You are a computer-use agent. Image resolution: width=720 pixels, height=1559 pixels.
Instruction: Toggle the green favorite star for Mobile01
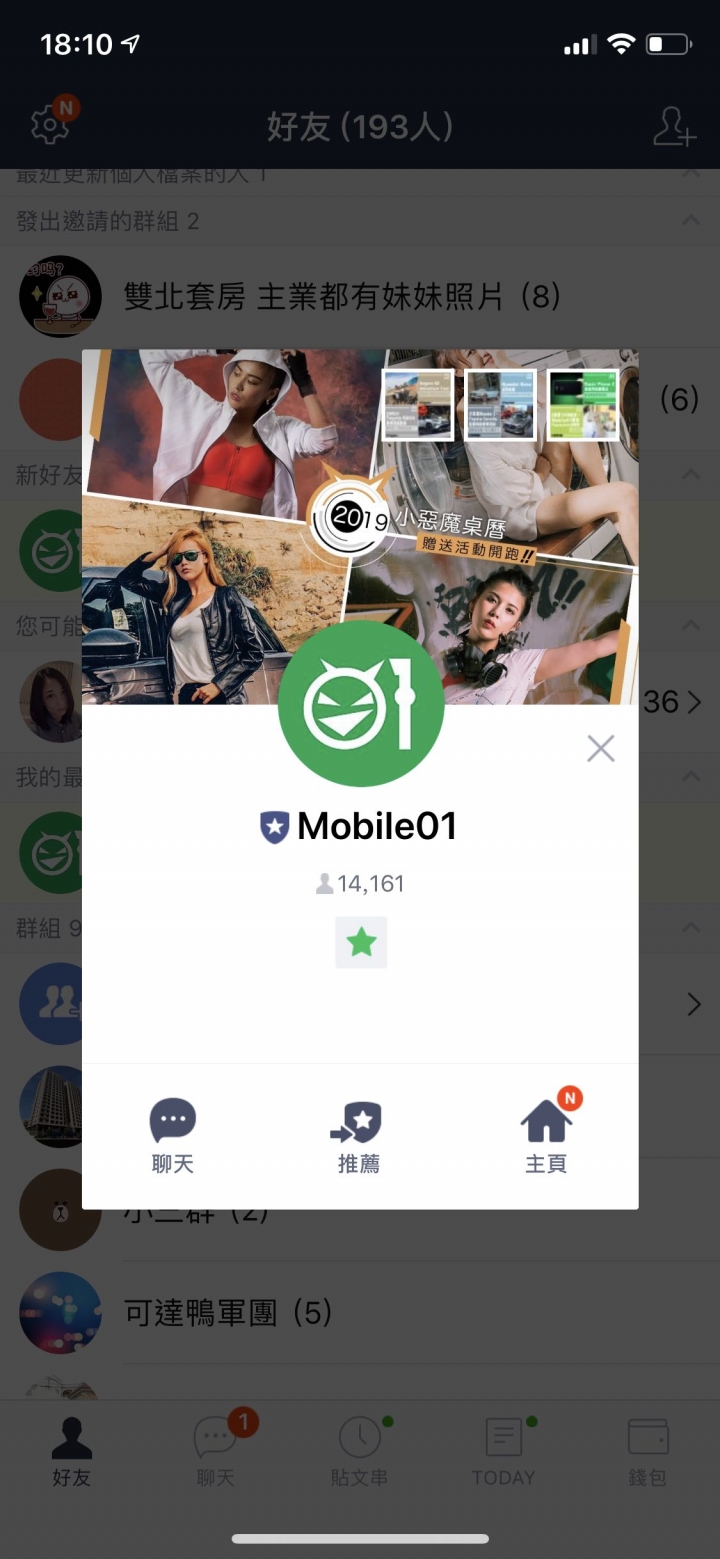coord(360,942)
